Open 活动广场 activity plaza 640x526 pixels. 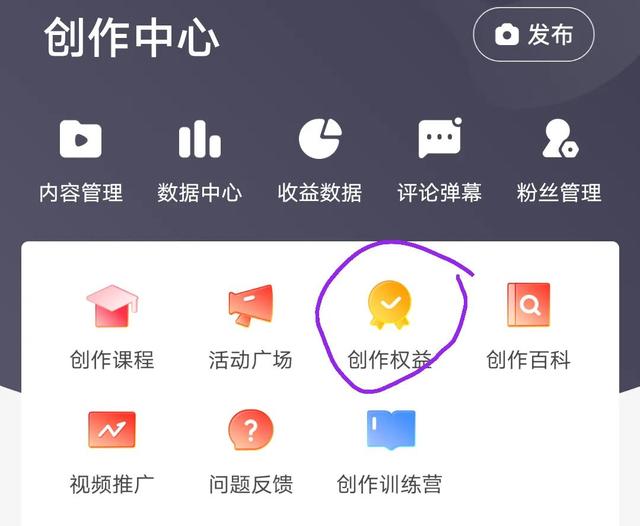pos(250,323)
